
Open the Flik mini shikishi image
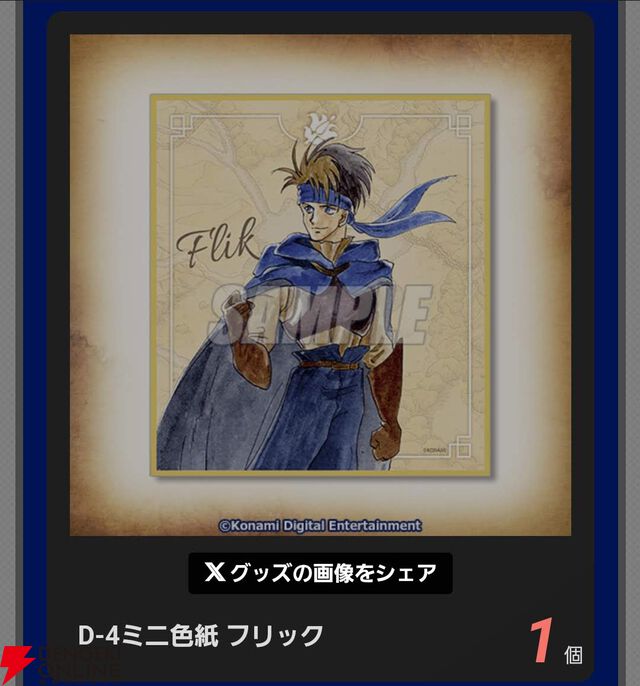320,285
